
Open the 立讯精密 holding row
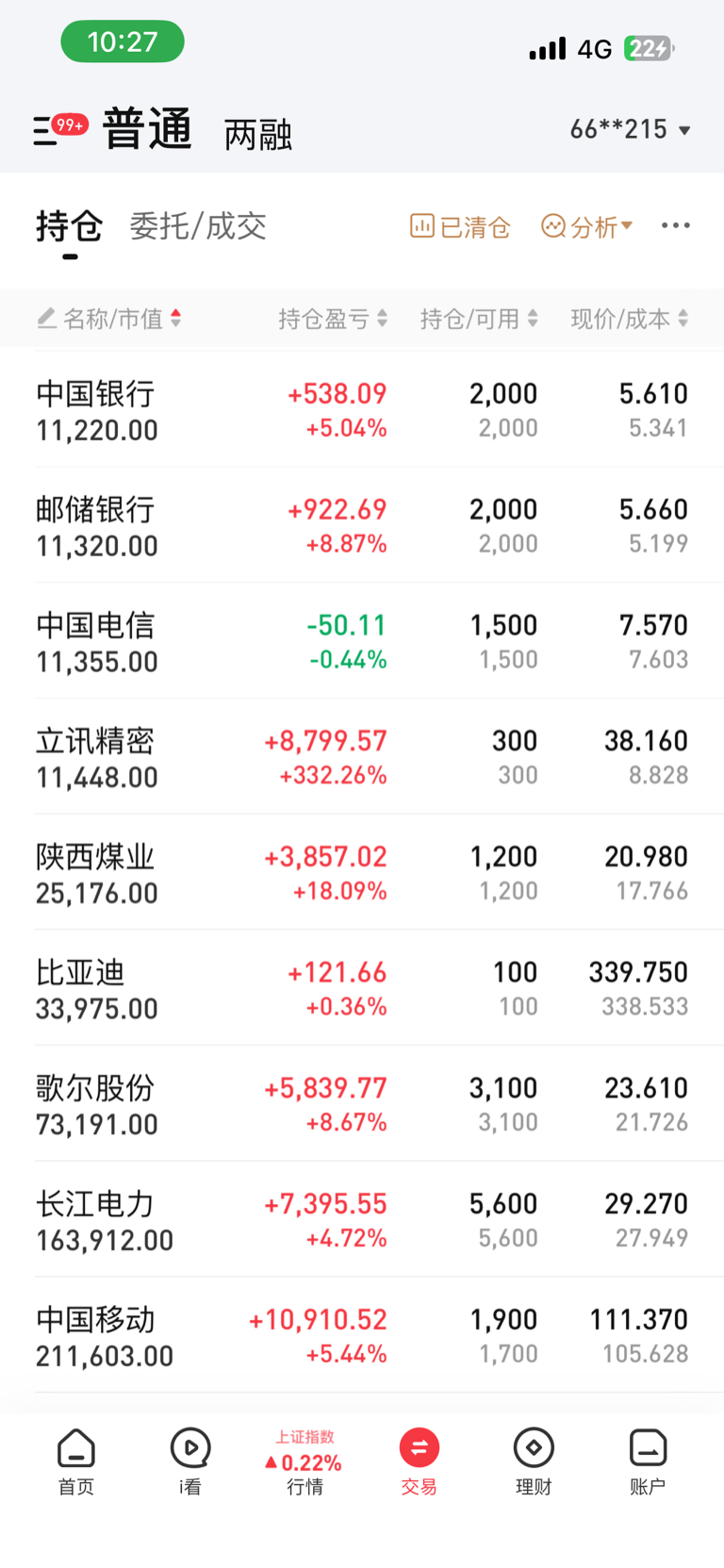click(362, 757)
